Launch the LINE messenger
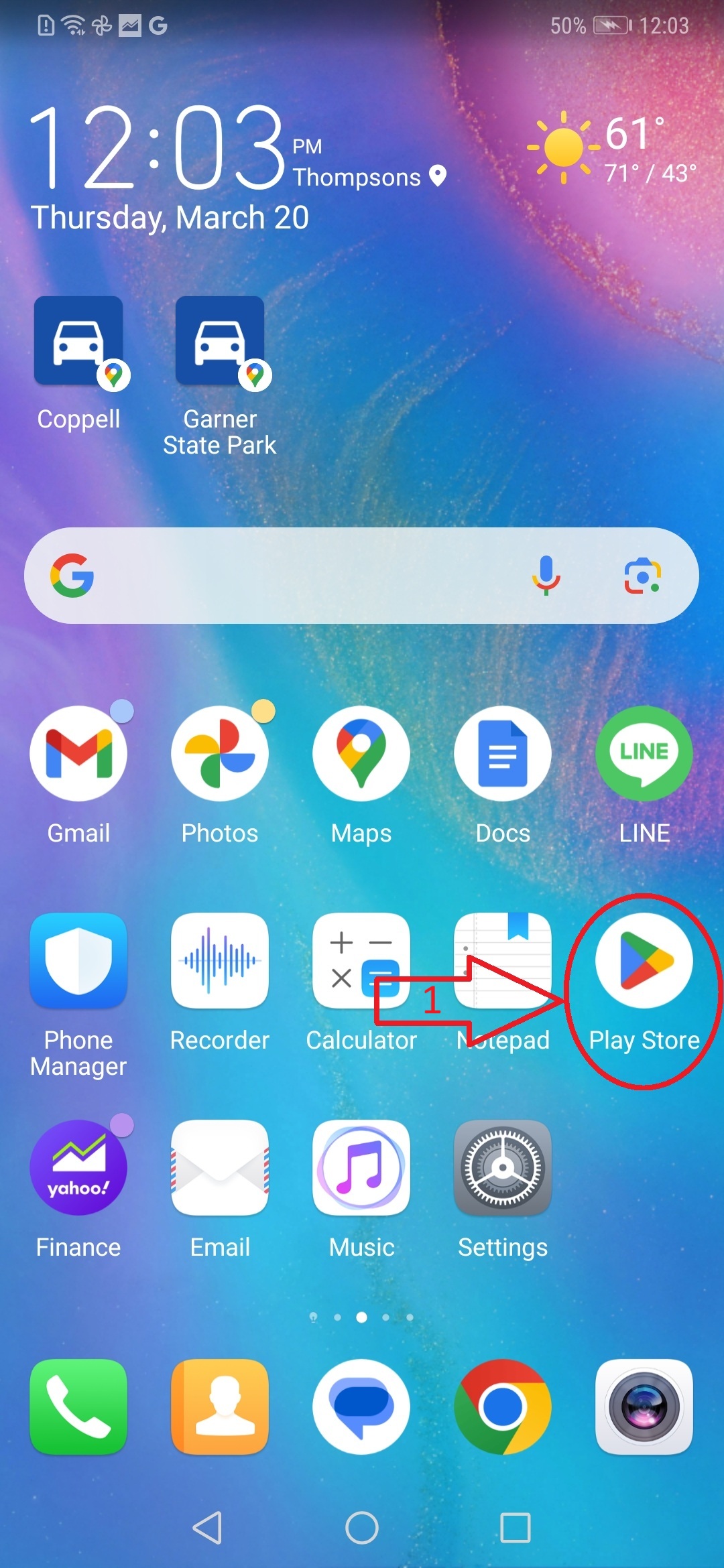The height and width of the screenshot is (1568, 724). tap(644, 753)
